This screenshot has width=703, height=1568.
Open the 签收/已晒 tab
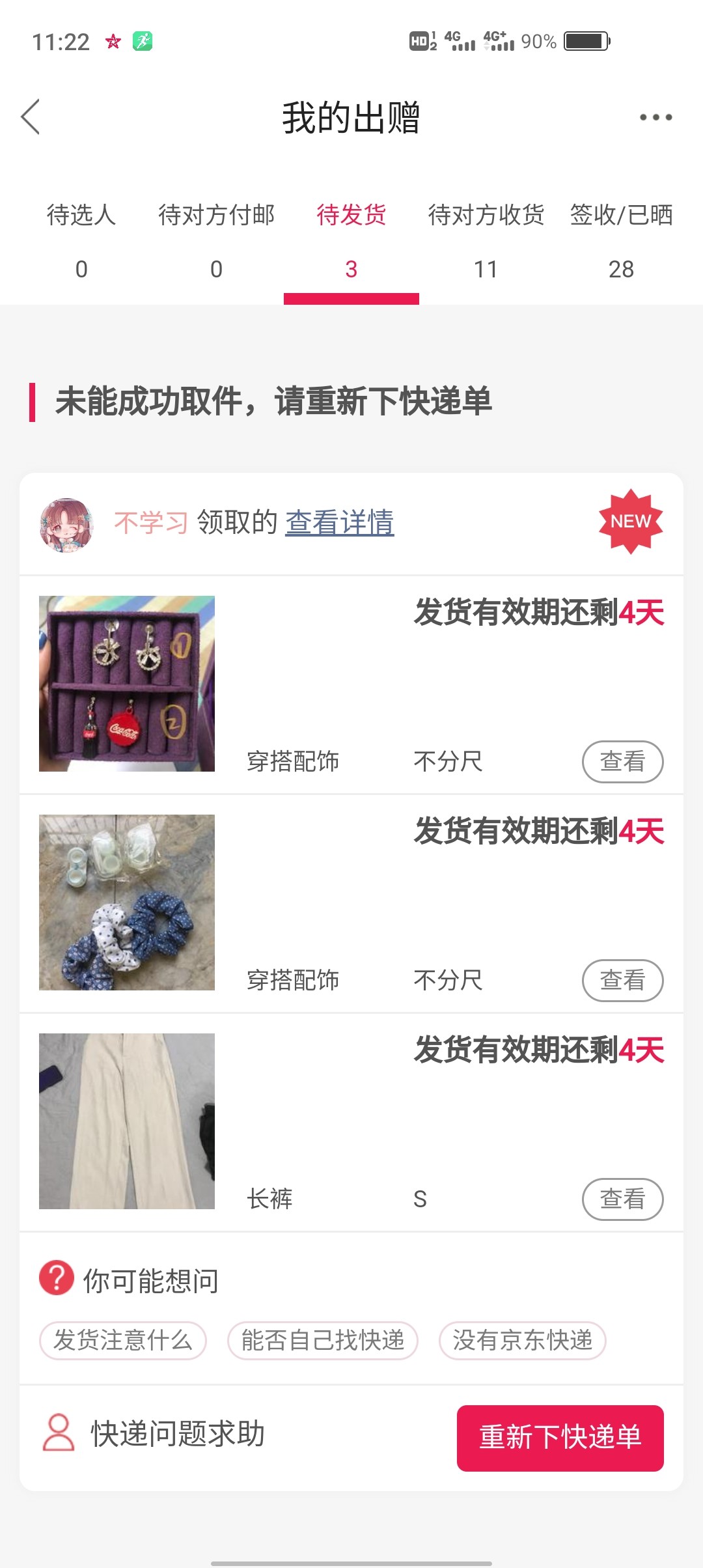click(621, 240)
